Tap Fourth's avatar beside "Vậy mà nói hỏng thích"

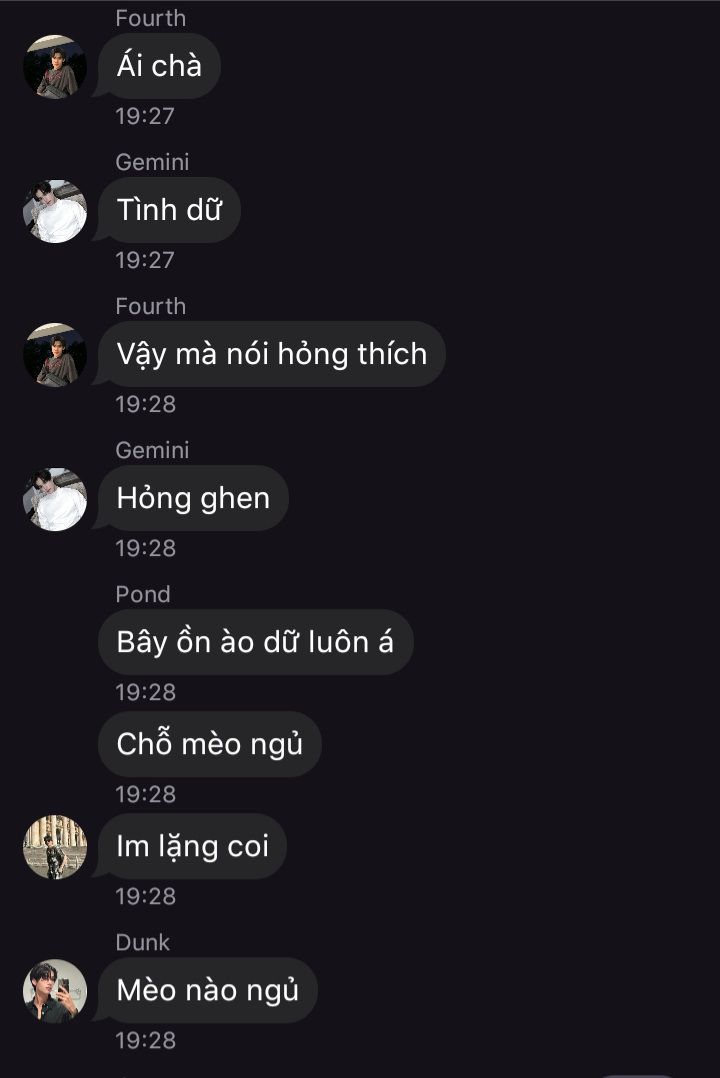55,355
